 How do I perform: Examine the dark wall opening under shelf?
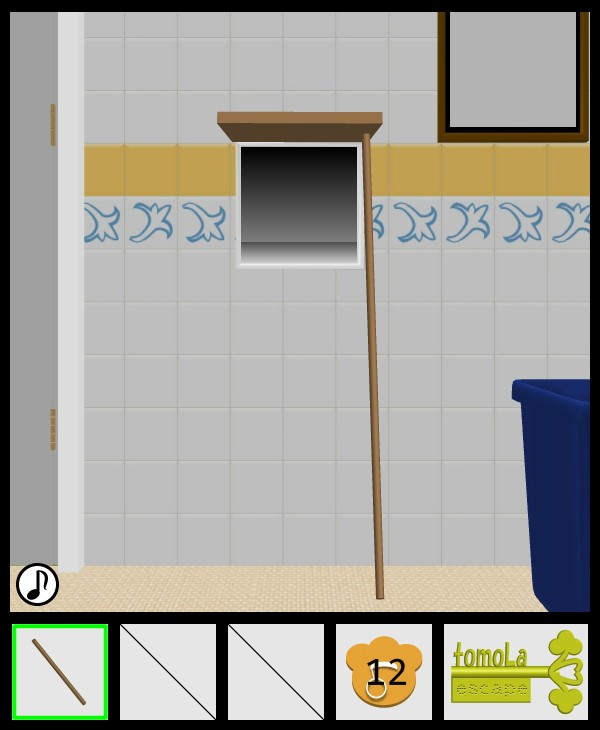(x=299, y=204)
